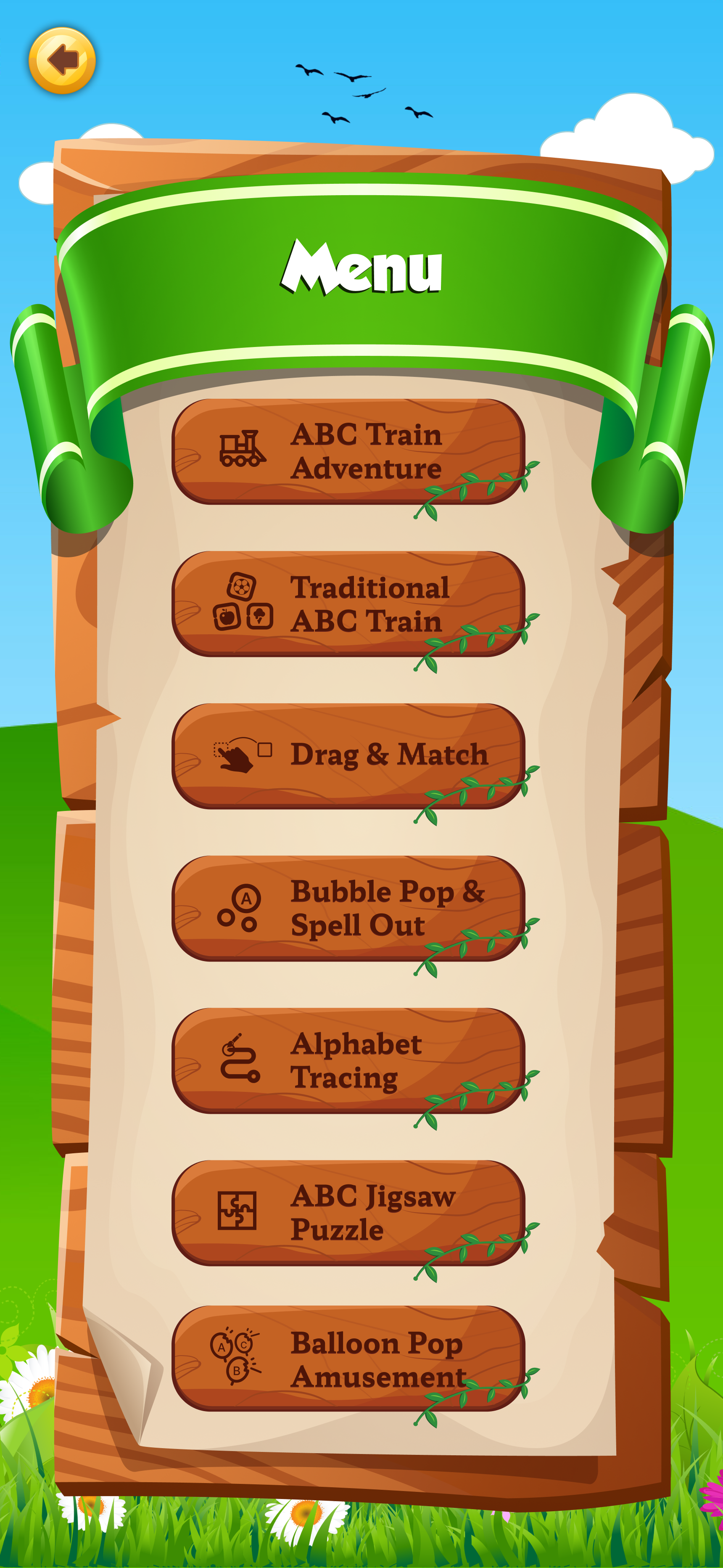This screenshot has width=723, height=1568.
Task: Open the ABC Jigsaw Puzzle
Action: point(348,1212)
